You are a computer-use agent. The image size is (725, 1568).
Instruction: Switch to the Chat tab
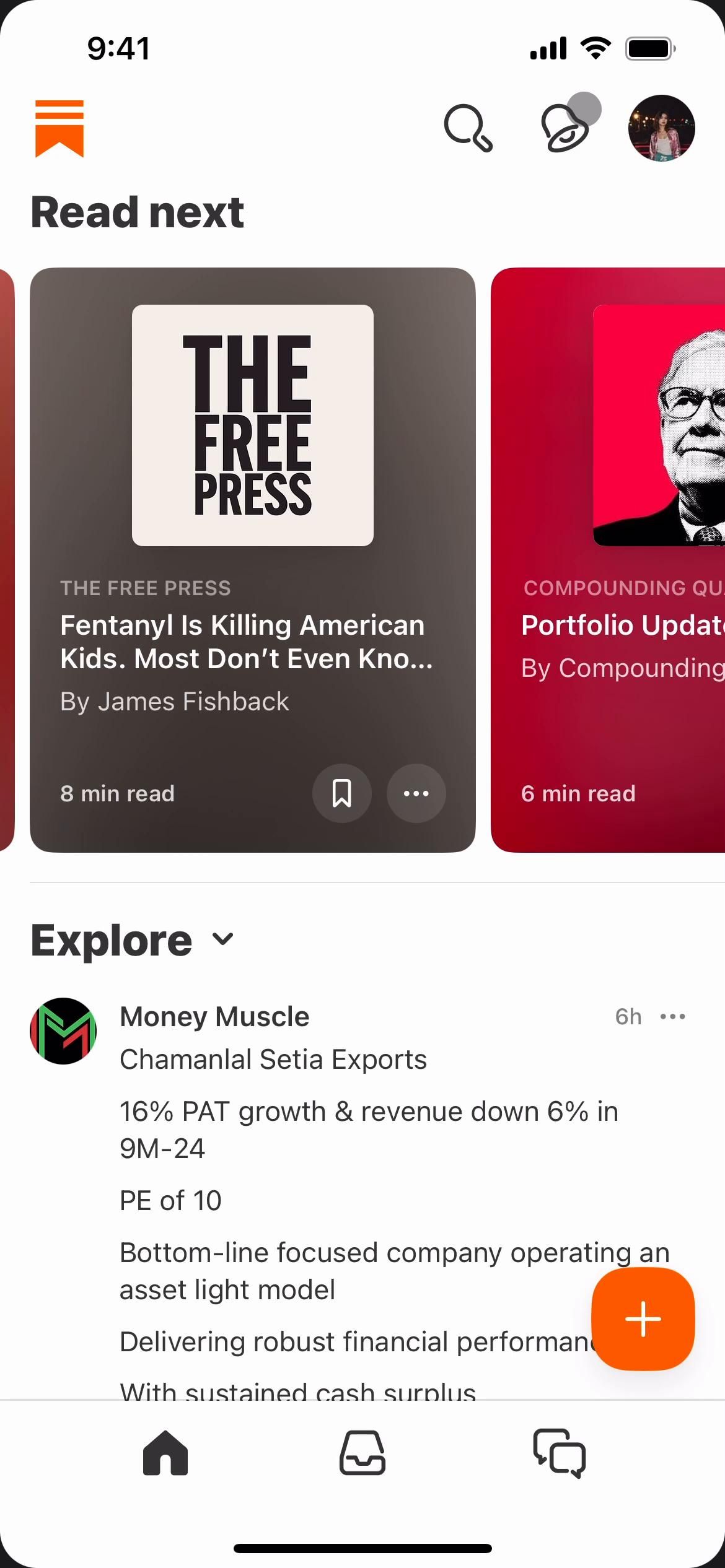pyautogui.click(x=560, y=1453)
